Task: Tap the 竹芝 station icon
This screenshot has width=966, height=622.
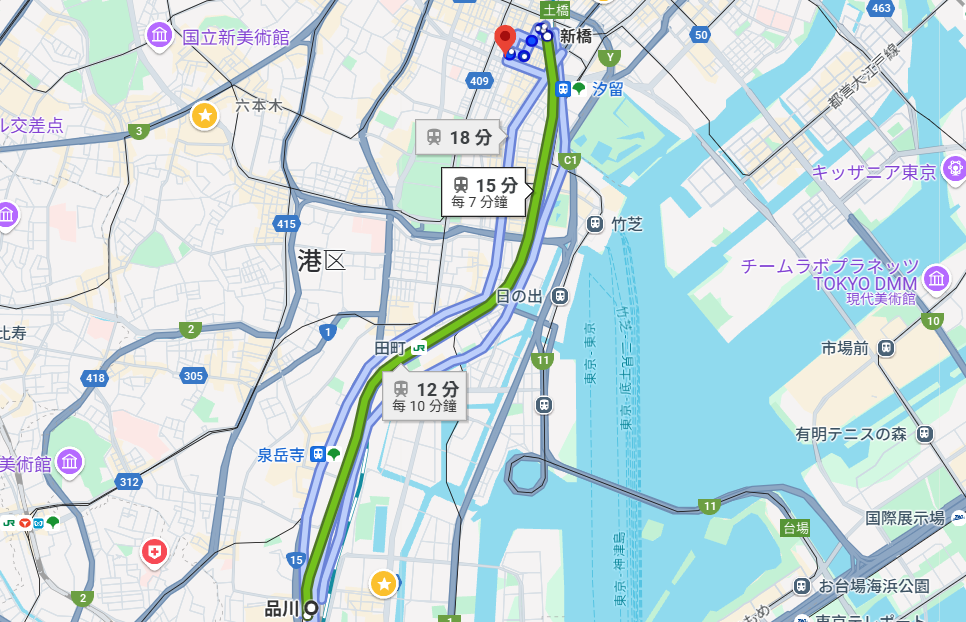Action: tap(595, 224)
